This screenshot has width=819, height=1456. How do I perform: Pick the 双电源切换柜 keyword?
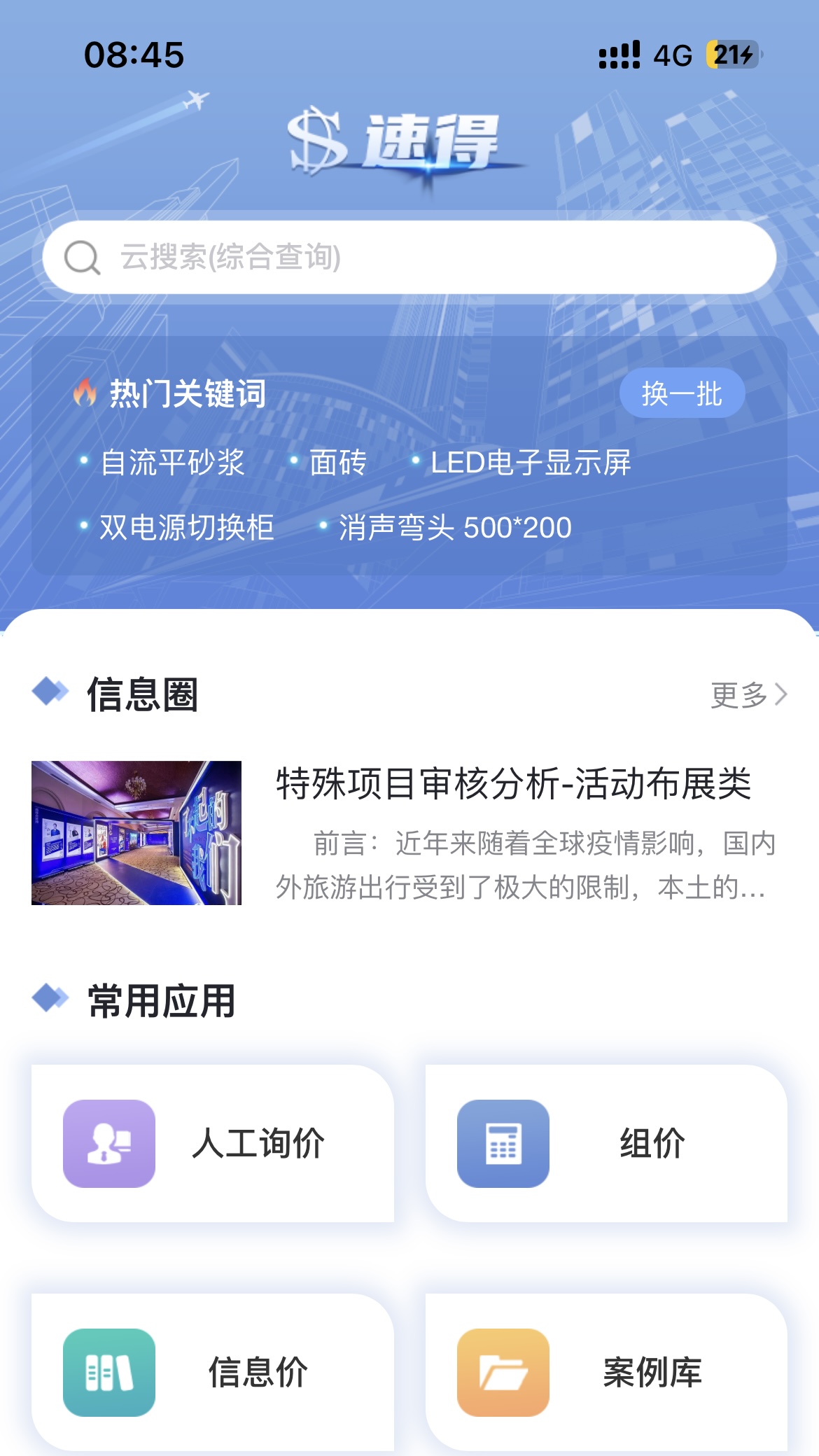coord(186,527)
